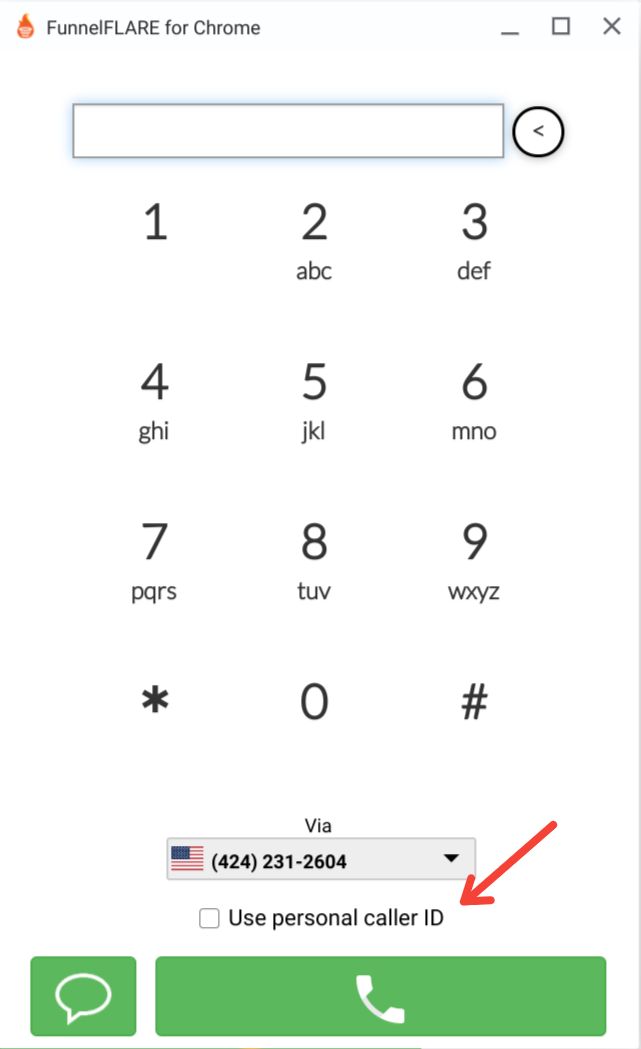Dial the 5 jkl key
This screenshot has width=641, height=1049.
[314, 401]
